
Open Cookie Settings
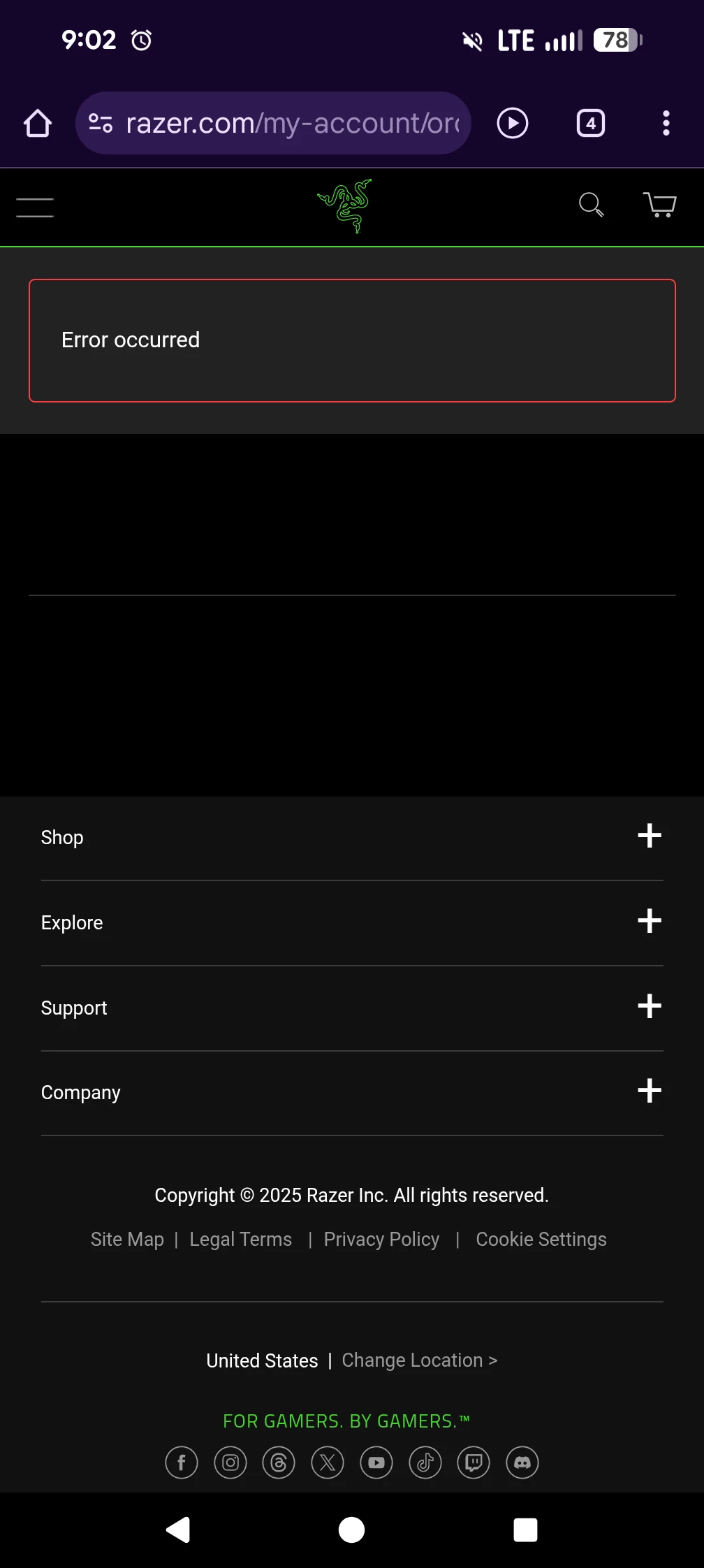pos(541,1239)
